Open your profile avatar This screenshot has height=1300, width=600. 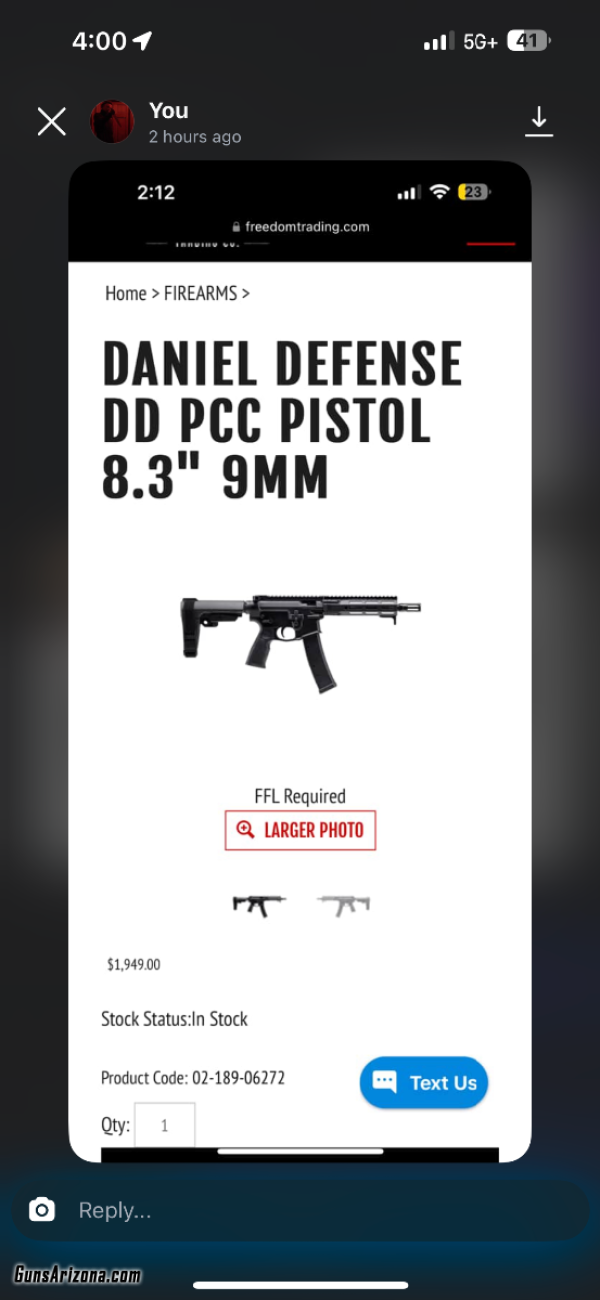click(112, 122)
